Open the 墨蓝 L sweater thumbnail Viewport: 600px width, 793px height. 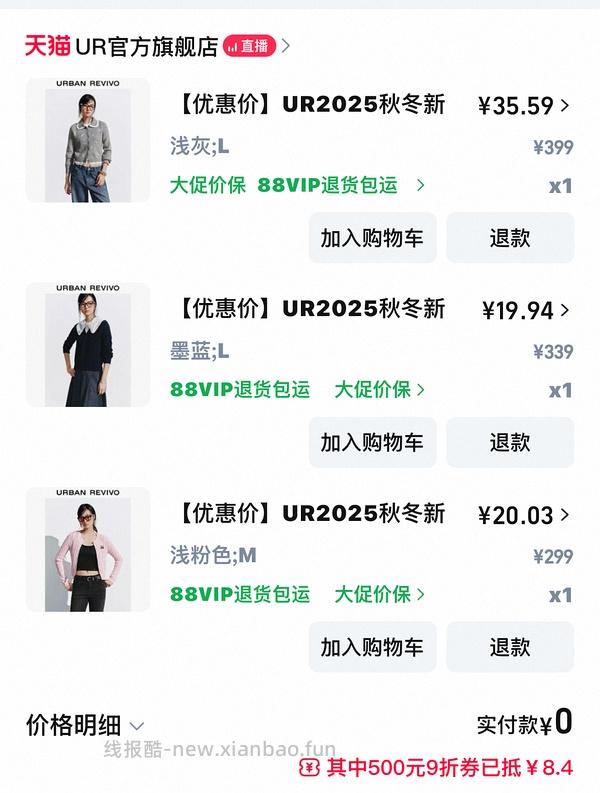click(88, 345)
